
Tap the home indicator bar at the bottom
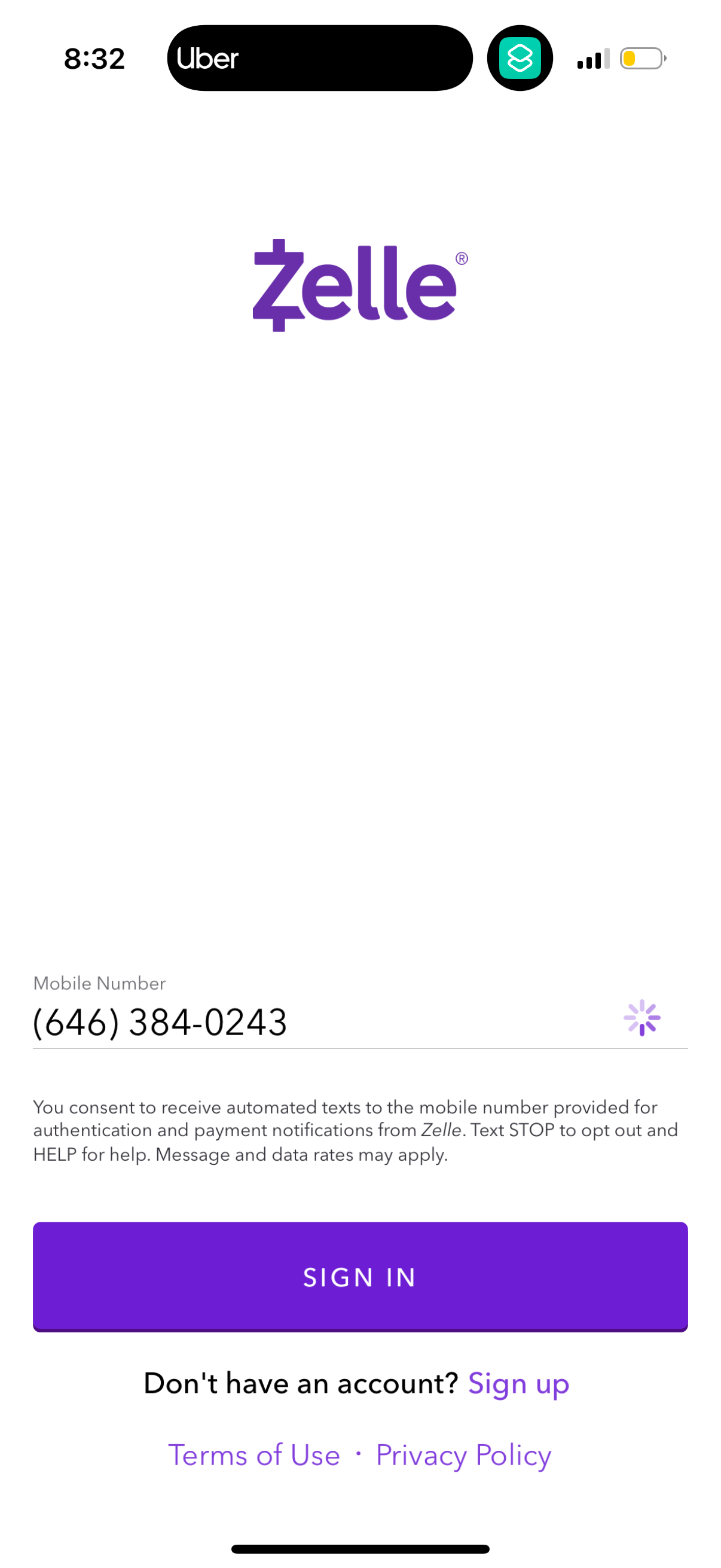click(x=360, y=1546)
